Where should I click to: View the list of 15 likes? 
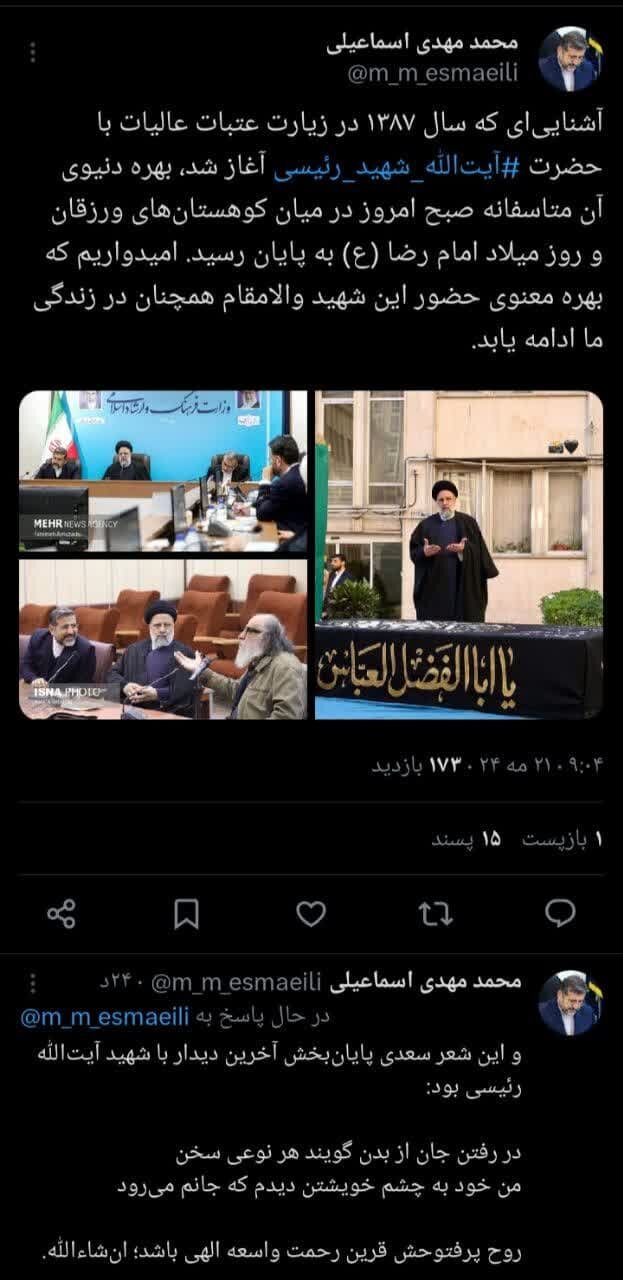tap(465, 840)
